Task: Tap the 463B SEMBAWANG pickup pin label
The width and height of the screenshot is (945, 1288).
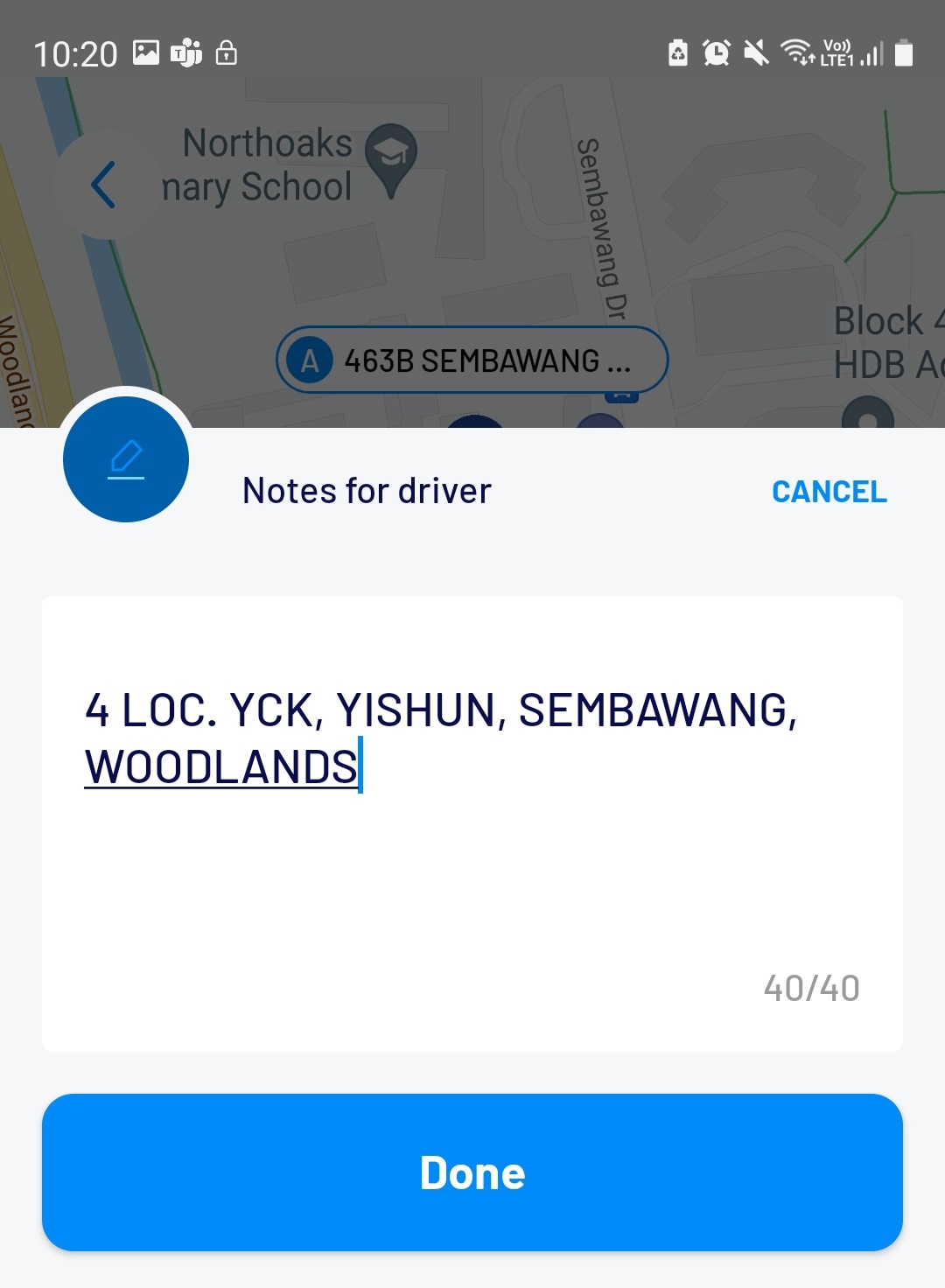Action: point(472,360)
